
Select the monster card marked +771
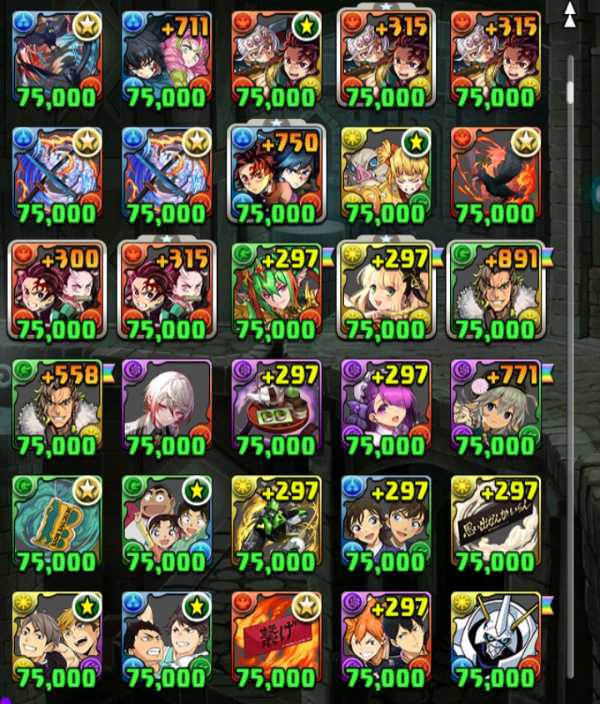coord(496,408)
